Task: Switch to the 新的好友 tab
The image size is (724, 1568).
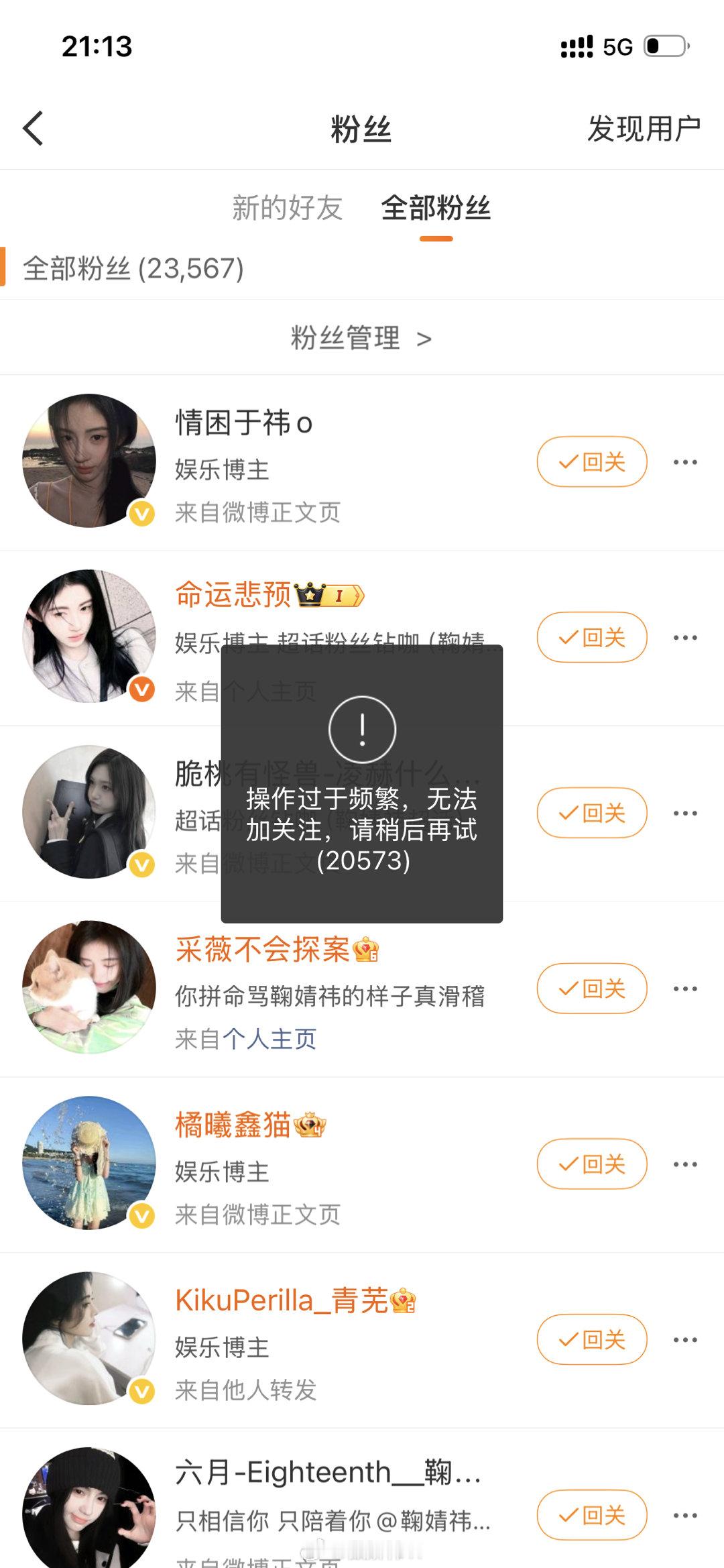Action: 290,209
